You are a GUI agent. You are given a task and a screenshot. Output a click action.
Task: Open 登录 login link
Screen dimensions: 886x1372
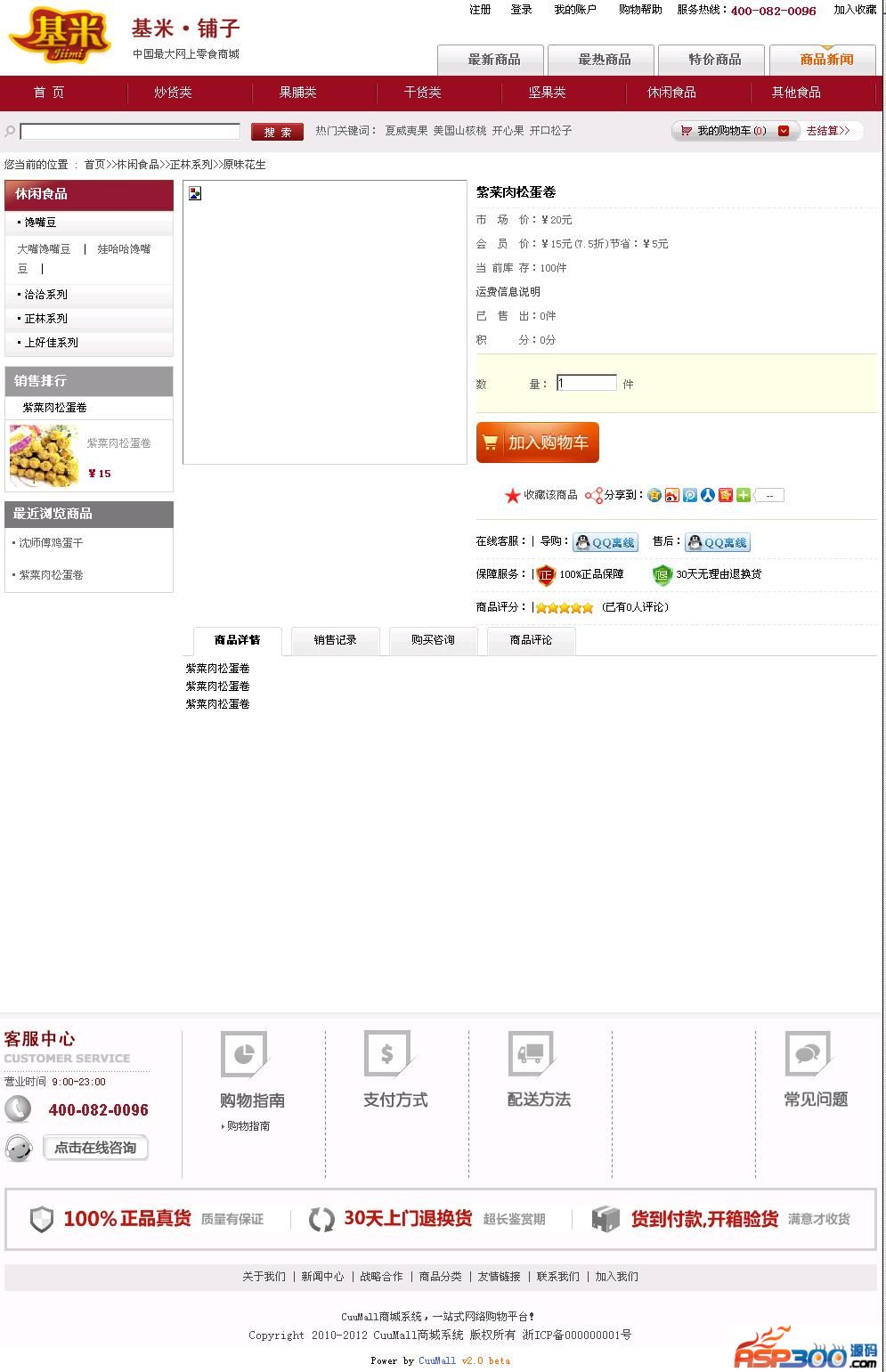521,10
